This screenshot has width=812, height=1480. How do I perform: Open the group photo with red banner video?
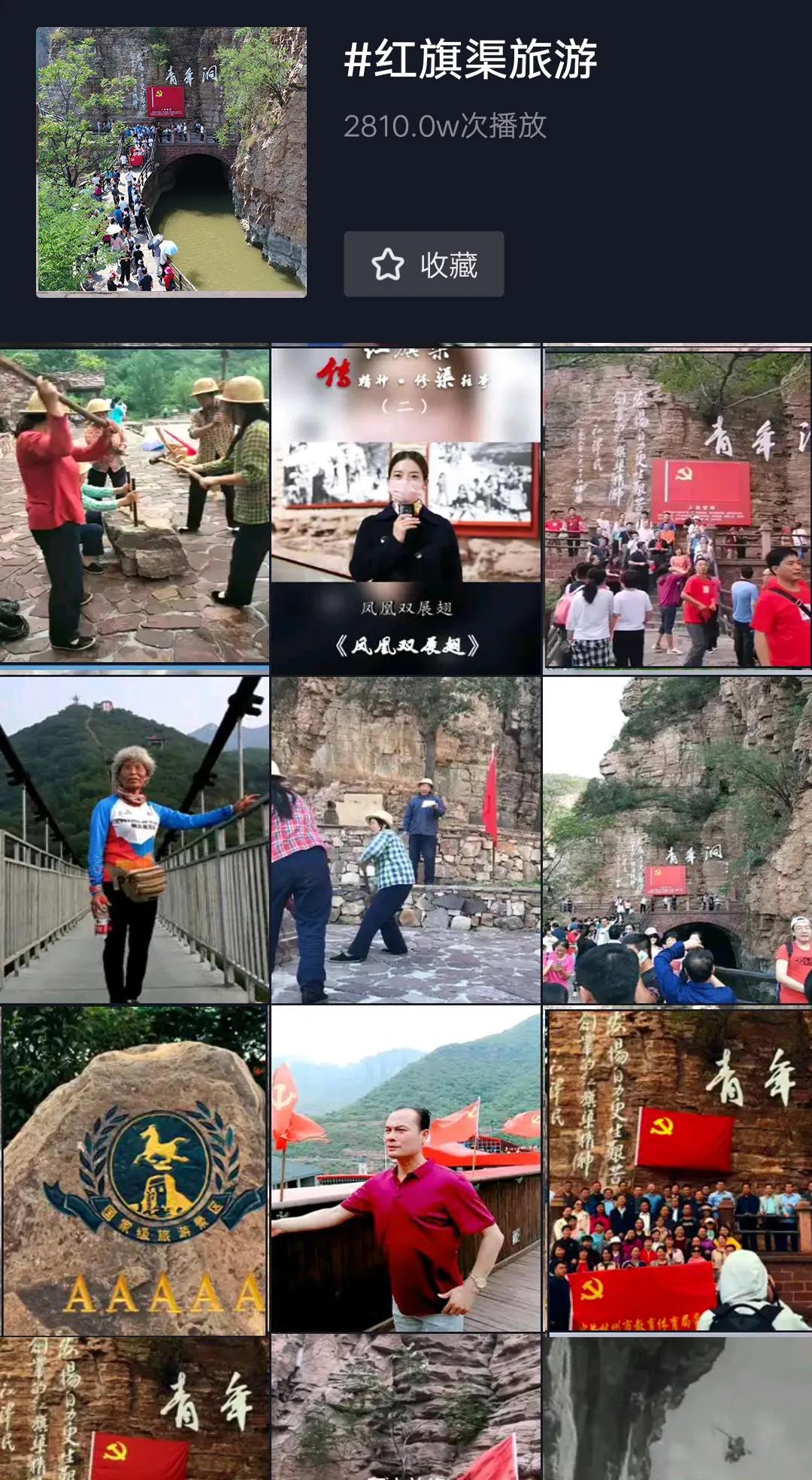tap(677, 1169)
